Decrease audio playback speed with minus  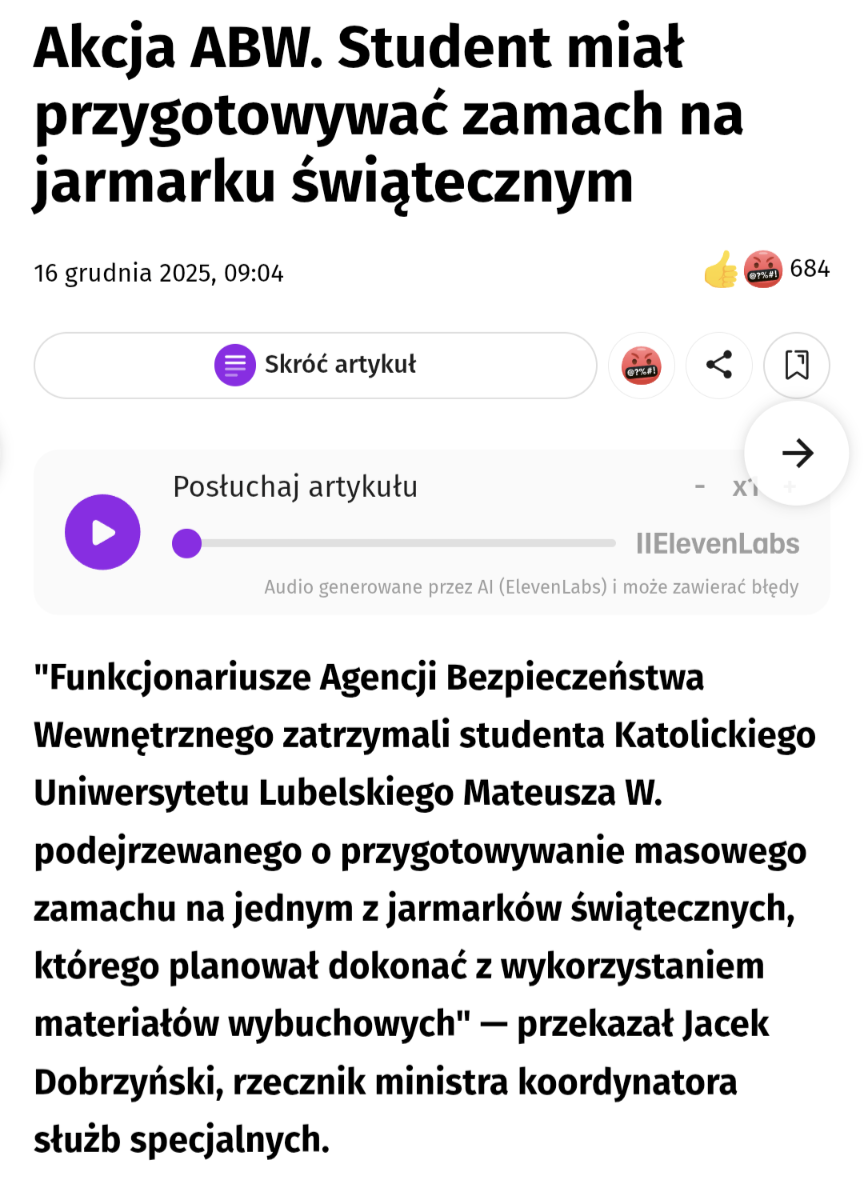coord(700,487)
